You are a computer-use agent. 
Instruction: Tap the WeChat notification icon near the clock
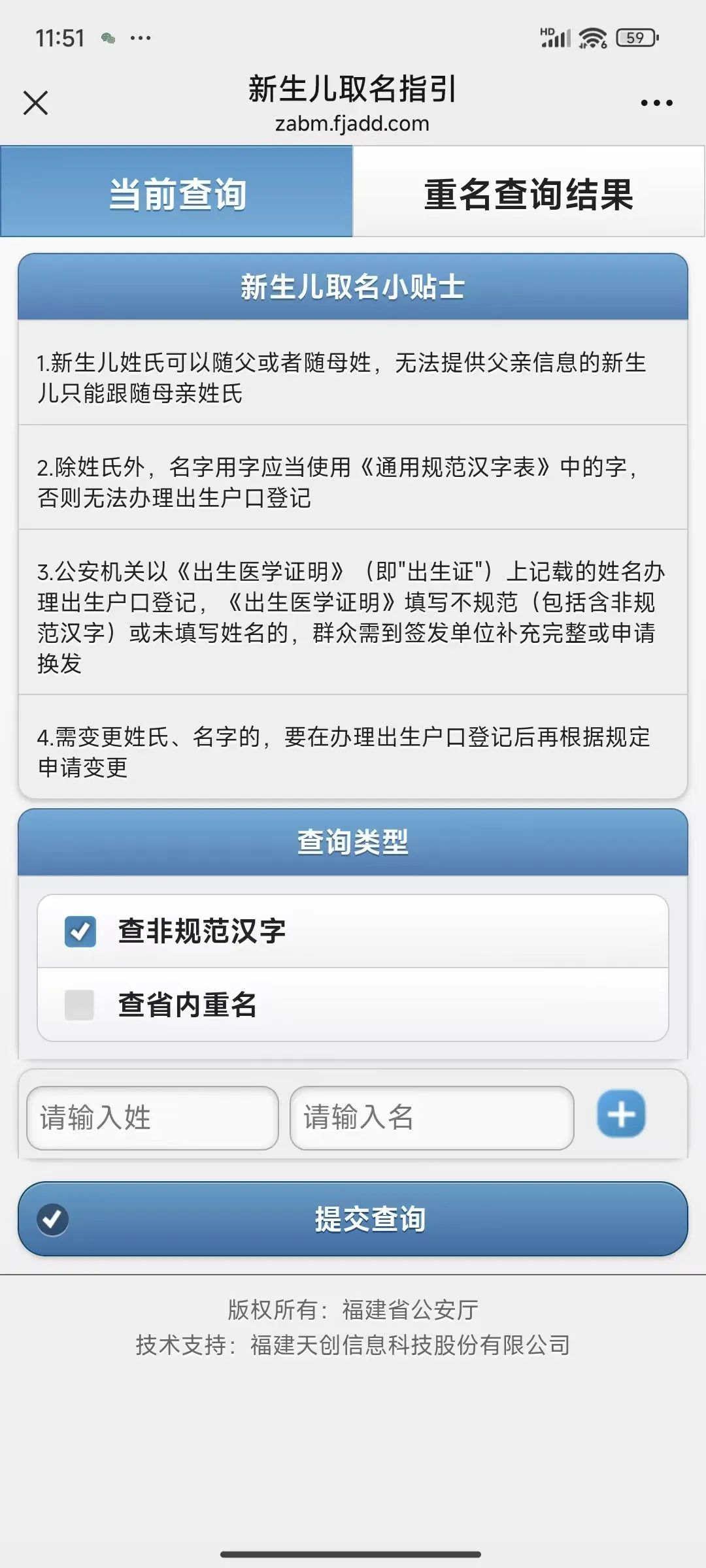pos(107,38)
